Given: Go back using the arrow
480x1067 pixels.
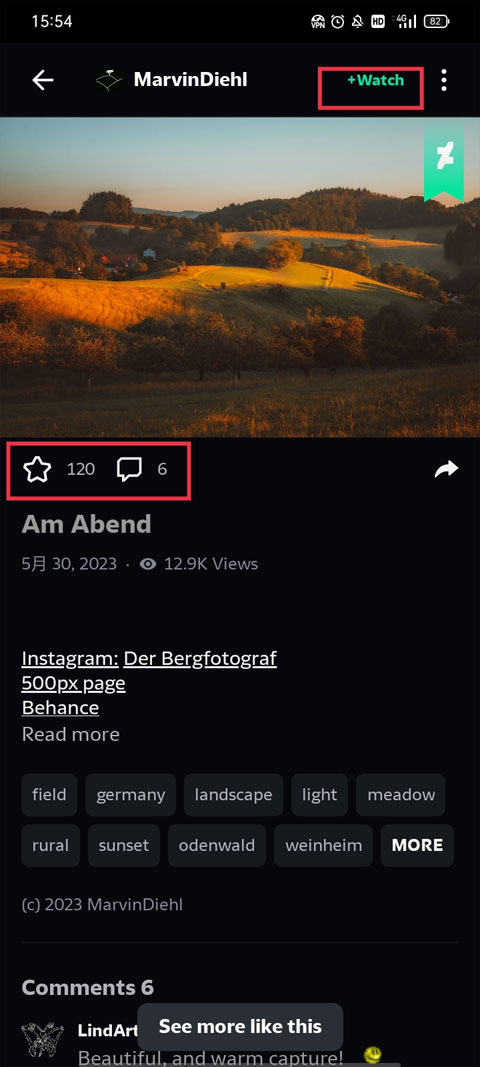Looking at the screenshot, I should click(42, 80).
